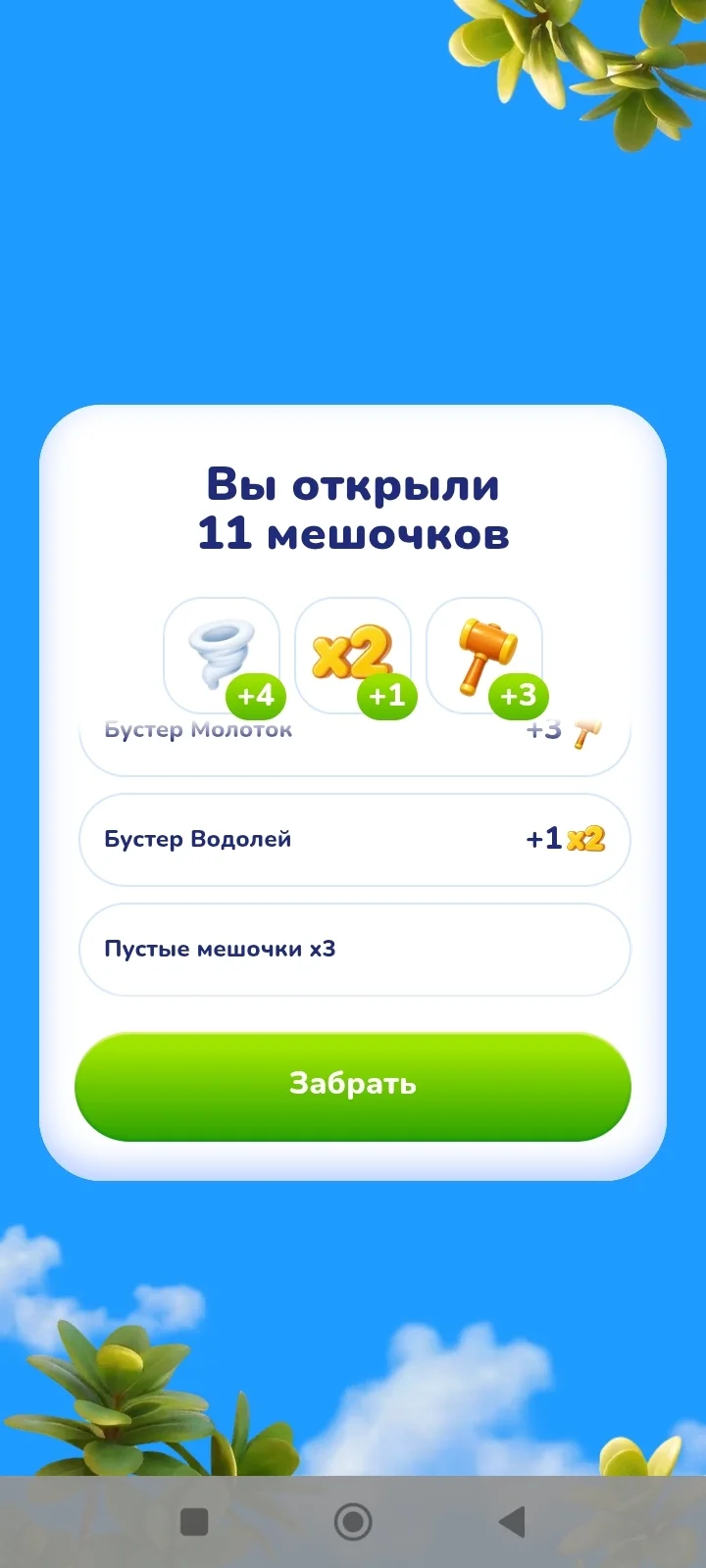Open recent apps with the square button
Viewport: 706px width, 1568px height.
point(194,1522)
